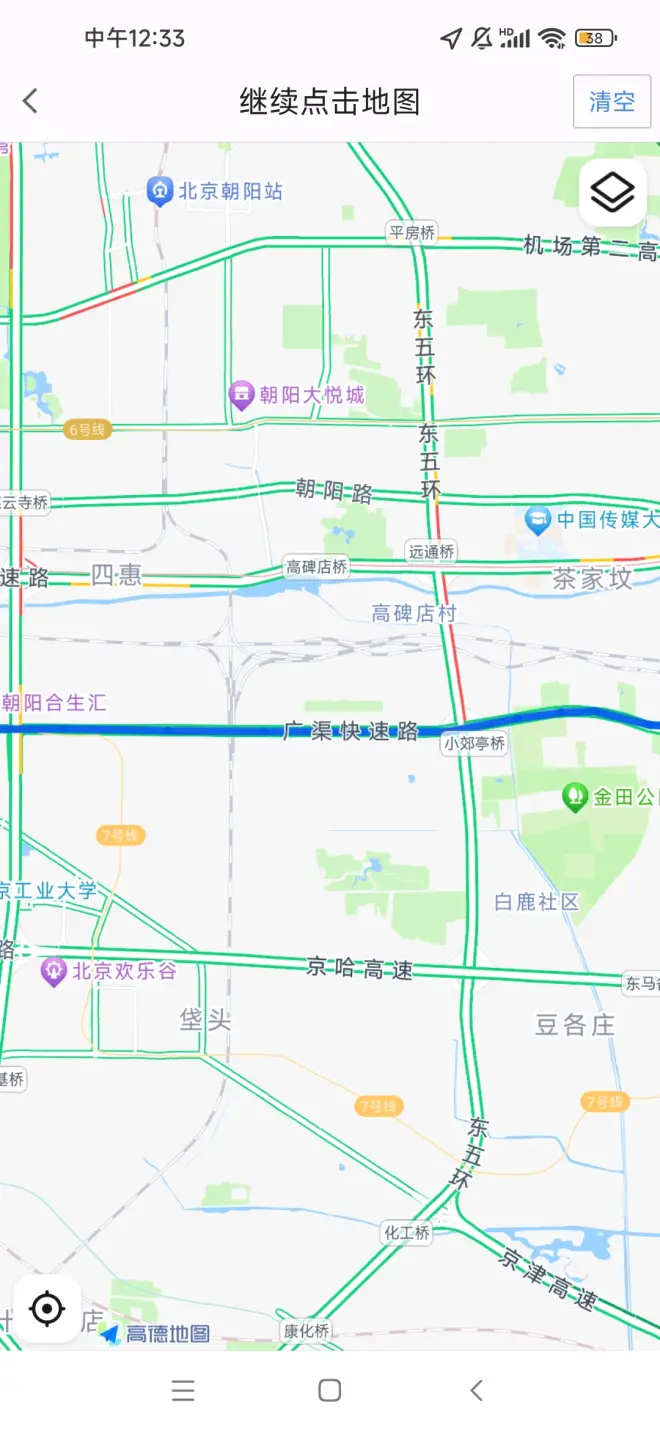Tap the 清空 button to clear
660x1430 pixels.
(x=611, y=101)
